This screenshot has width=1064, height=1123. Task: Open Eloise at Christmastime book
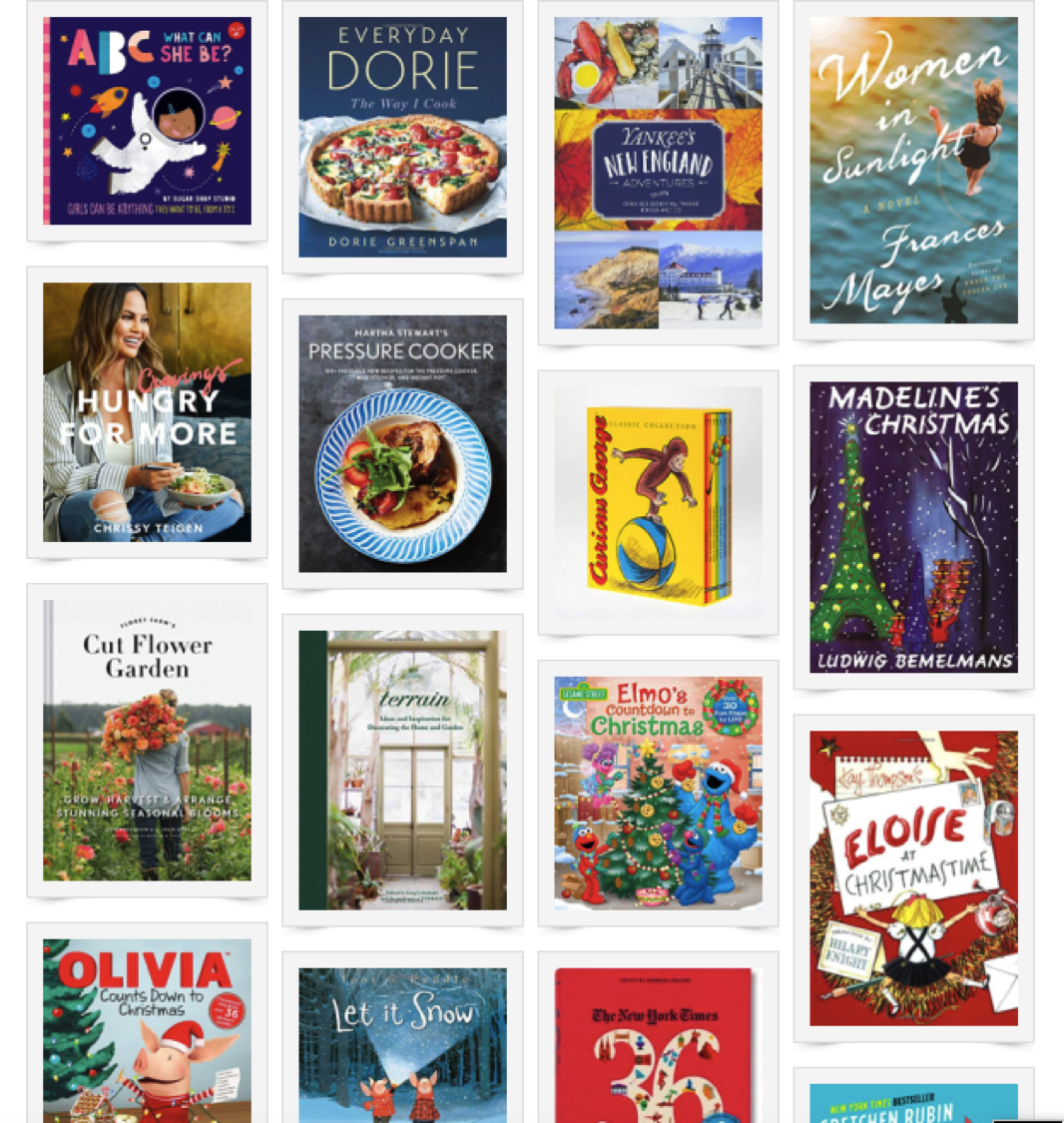click(913, 877)
